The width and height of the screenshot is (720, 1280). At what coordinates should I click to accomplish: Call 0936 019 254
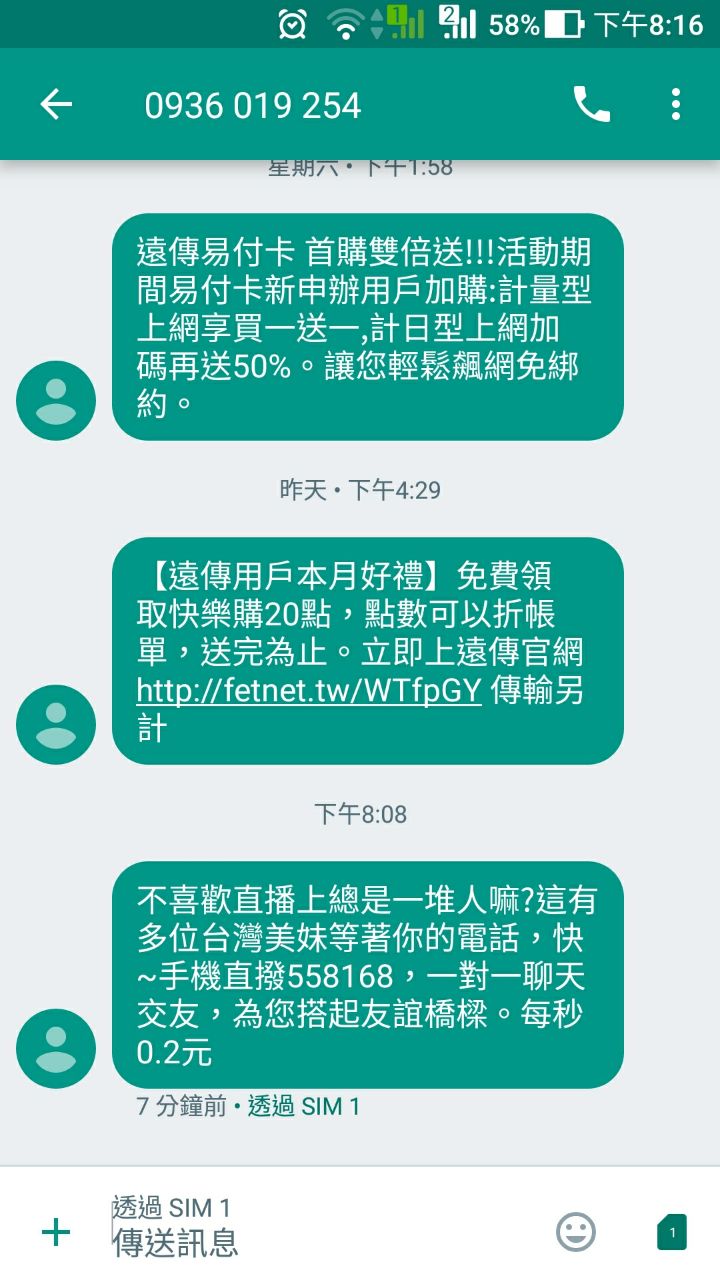point(591,105)
